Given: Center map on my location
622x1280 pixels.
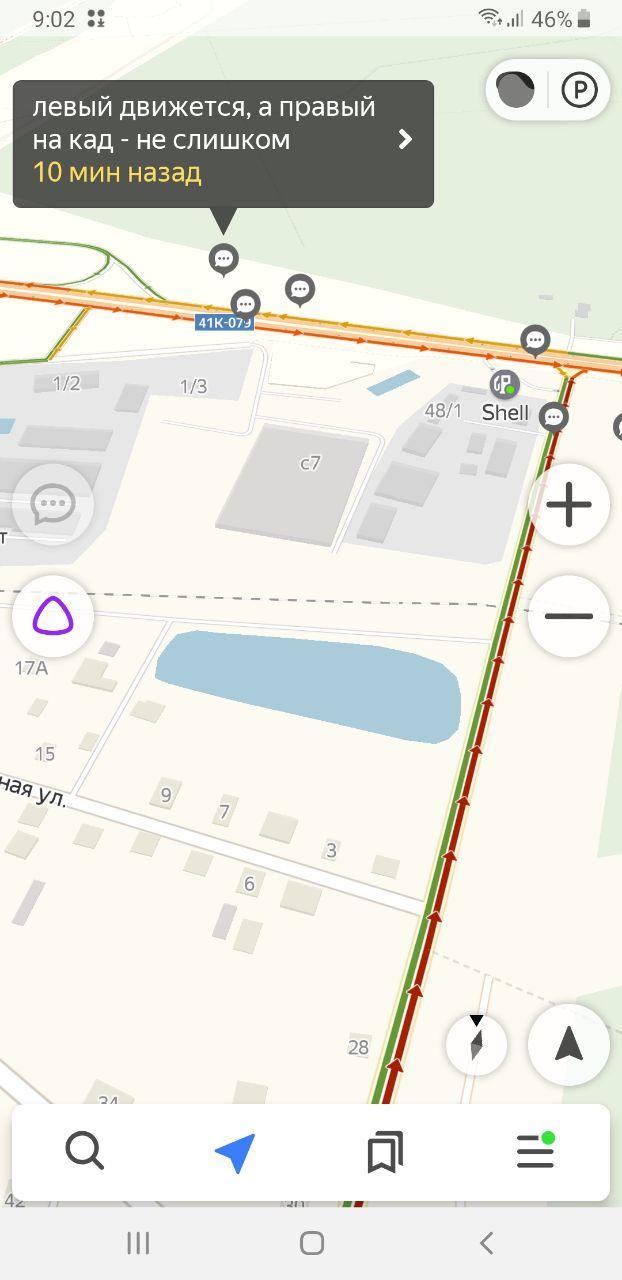Looking at the screenshot, I should (569, 1044).
